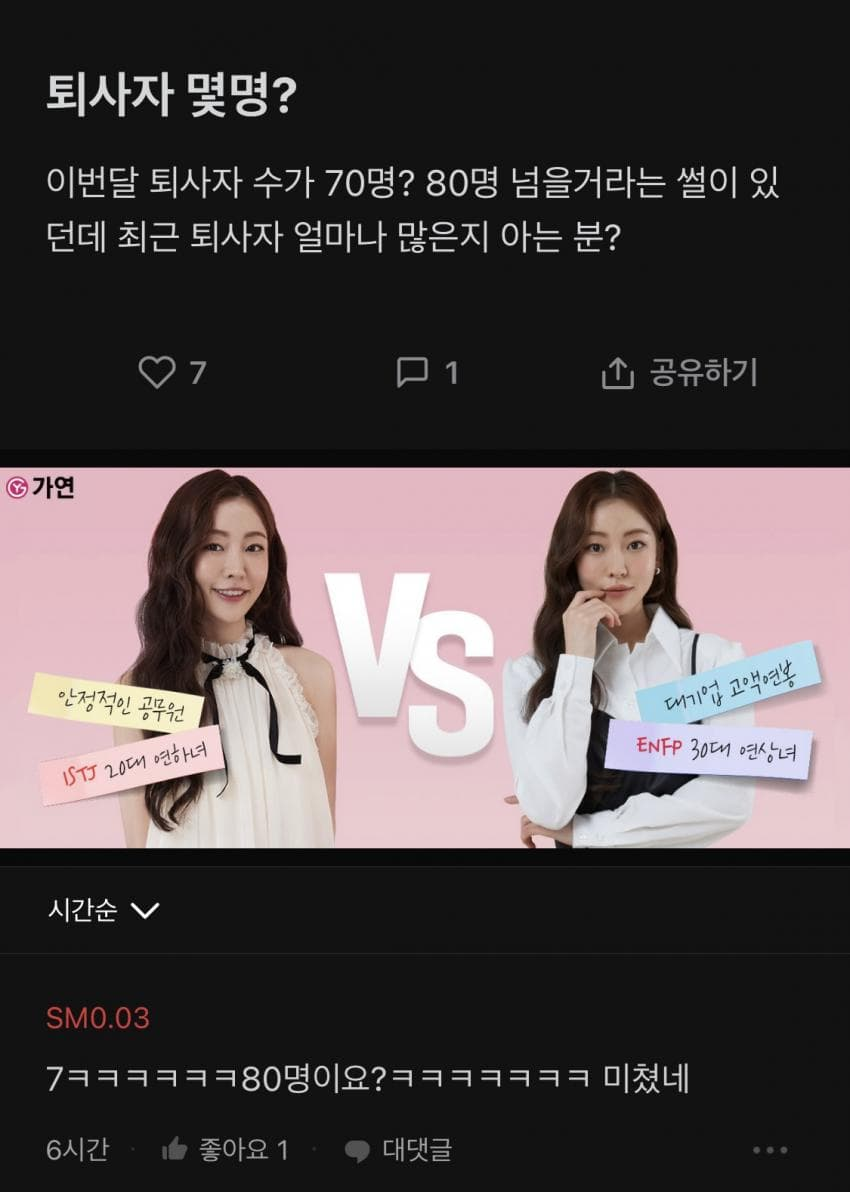Image resolution: width=850 pixels, height=1192 pixels.
Task: Like the 퇴사자 몇명 post
Action: pyautogui.click(x=157, y=373)
